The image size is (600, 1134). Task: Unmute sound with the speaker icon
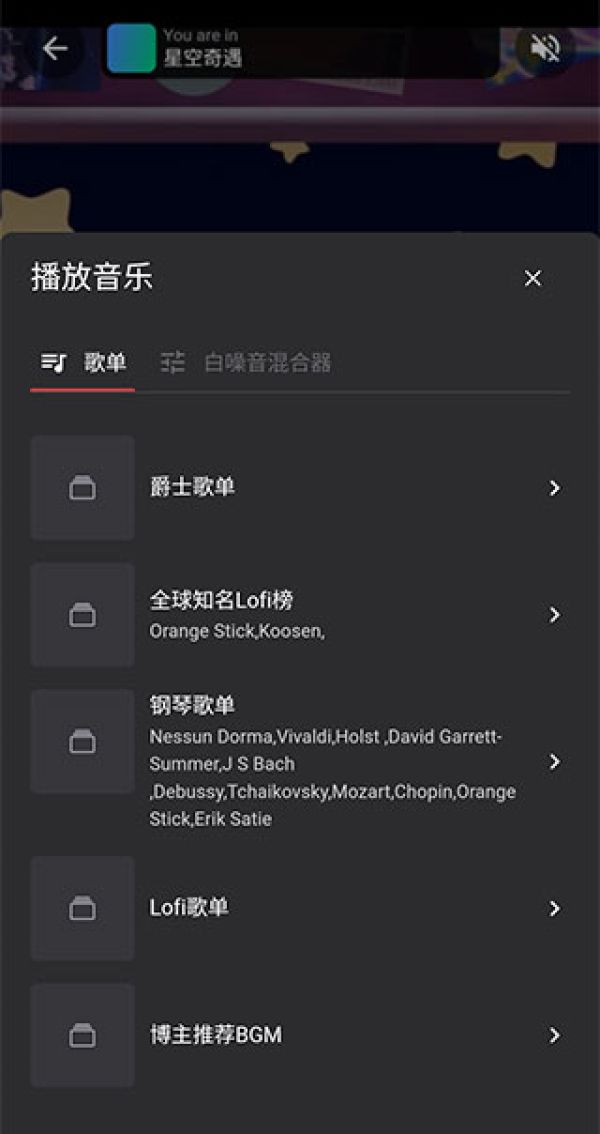545,48
